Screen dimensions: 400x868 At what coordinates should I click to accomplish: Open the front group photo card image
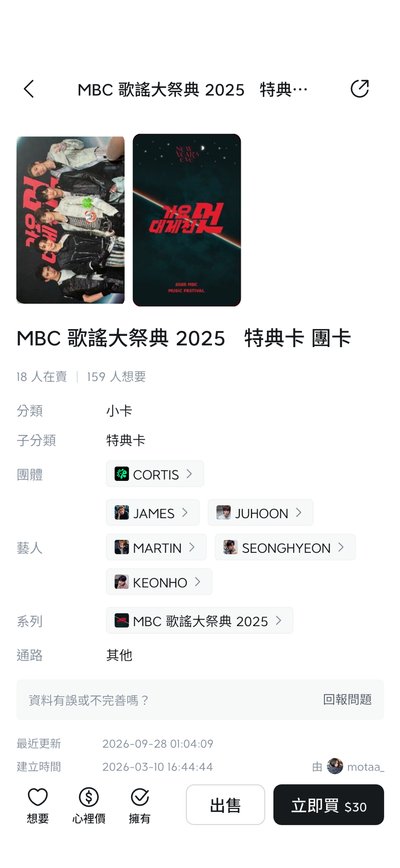tap(71, 220)
